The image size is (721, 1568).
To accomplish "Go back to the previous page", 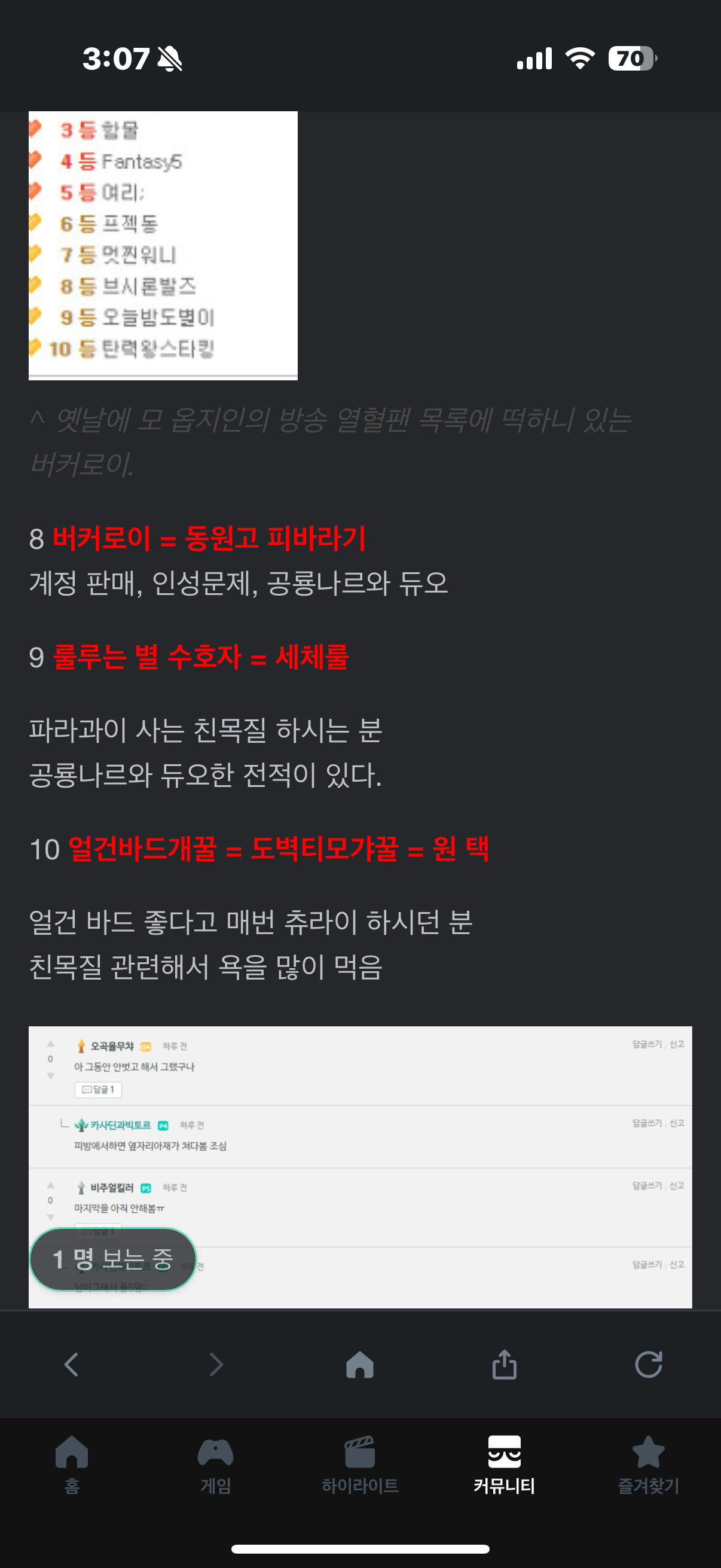I will coord(71,1364).
